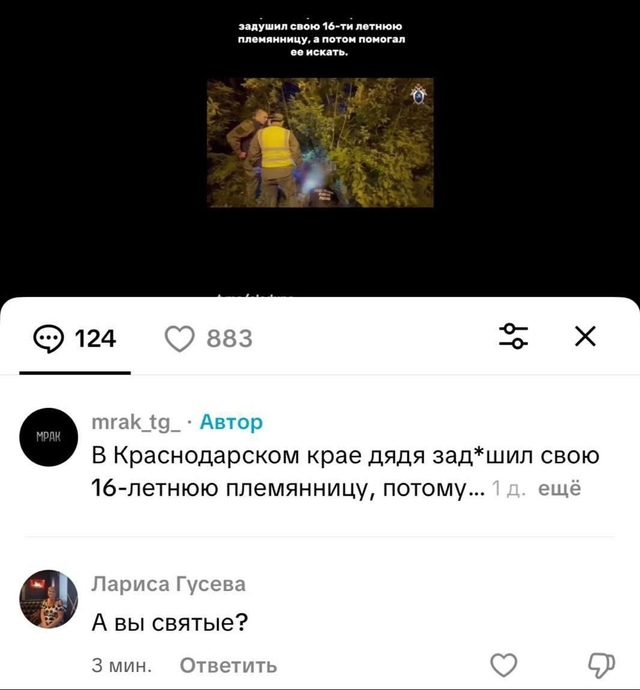The height and width of the screenshot is (690, 640).
Task: Open comment filter settings
Action: [x=513, y=337]
